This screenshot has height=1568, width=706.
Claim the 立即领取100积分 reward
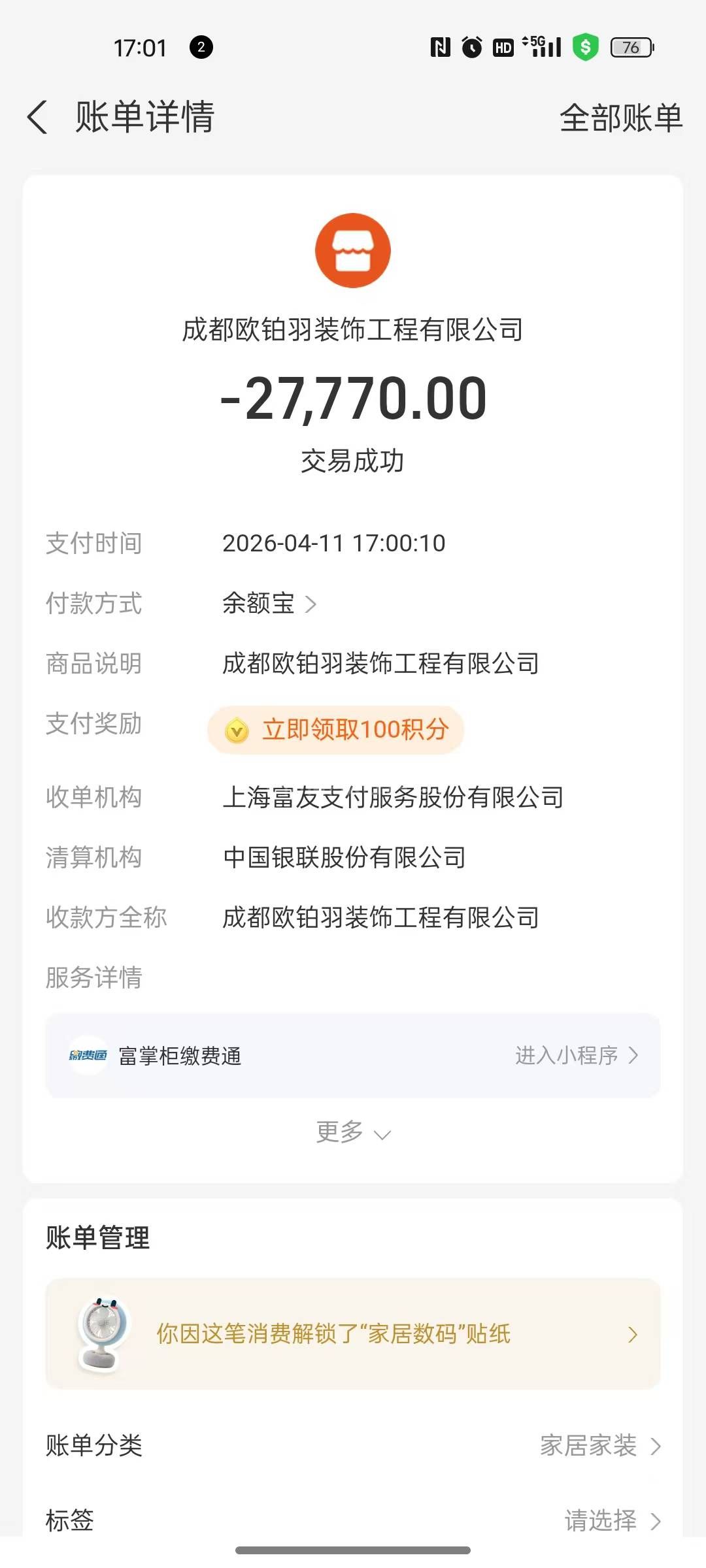pos(336,730)
